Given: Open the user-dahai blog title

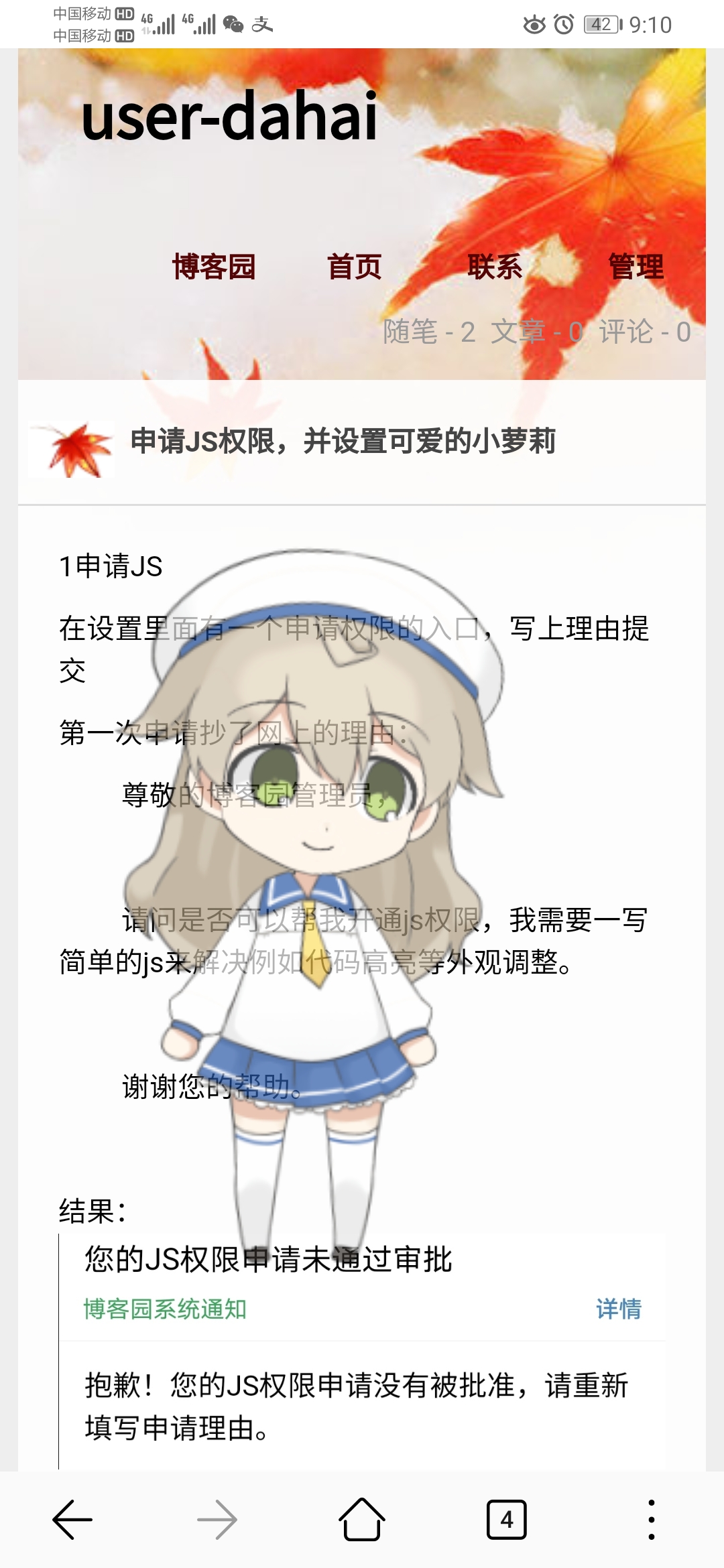Looking at the screenshot, I should [x=229, y=117].
